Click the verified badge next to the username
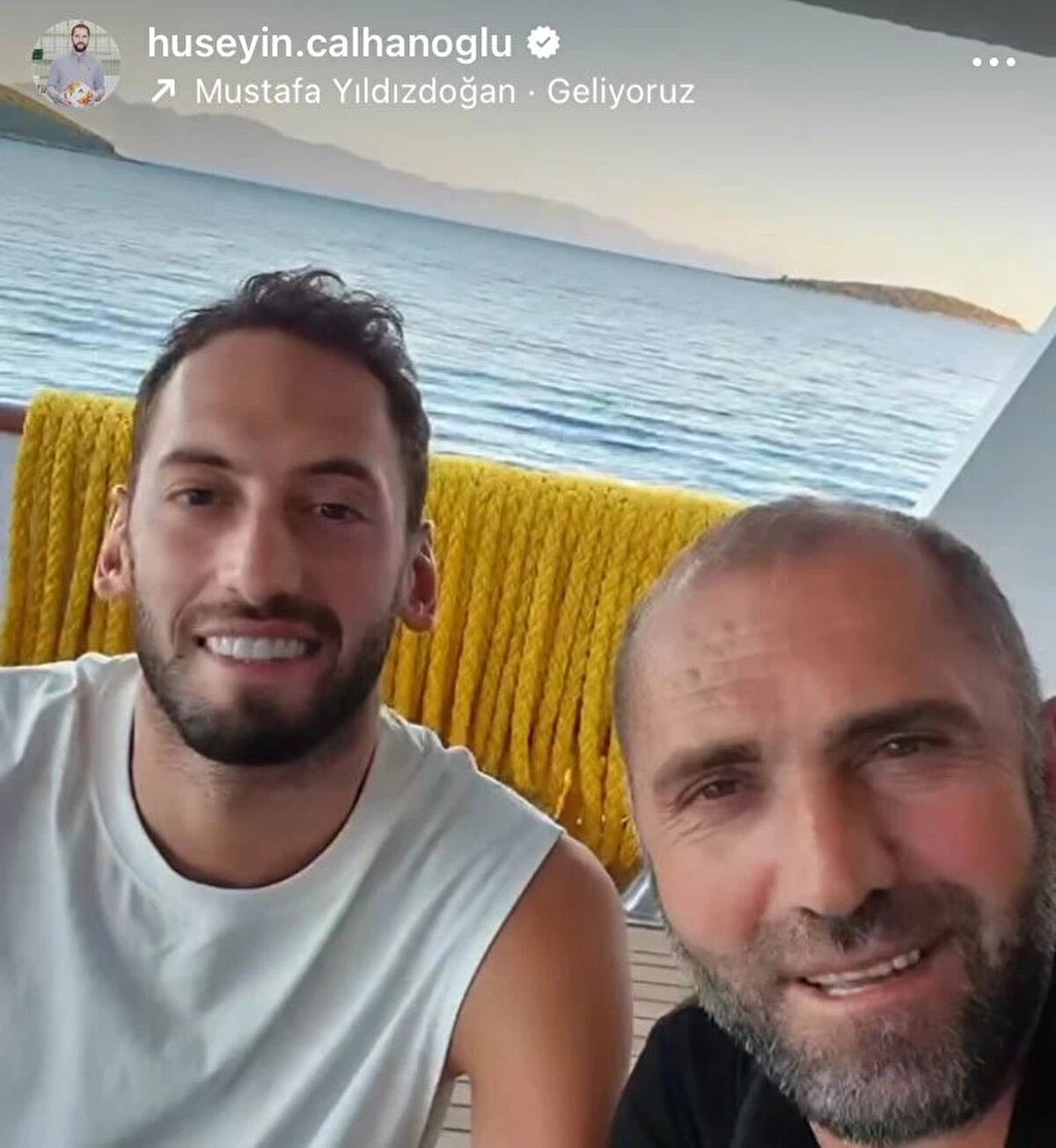The image size is (1056, 1148). click(543, 40)
